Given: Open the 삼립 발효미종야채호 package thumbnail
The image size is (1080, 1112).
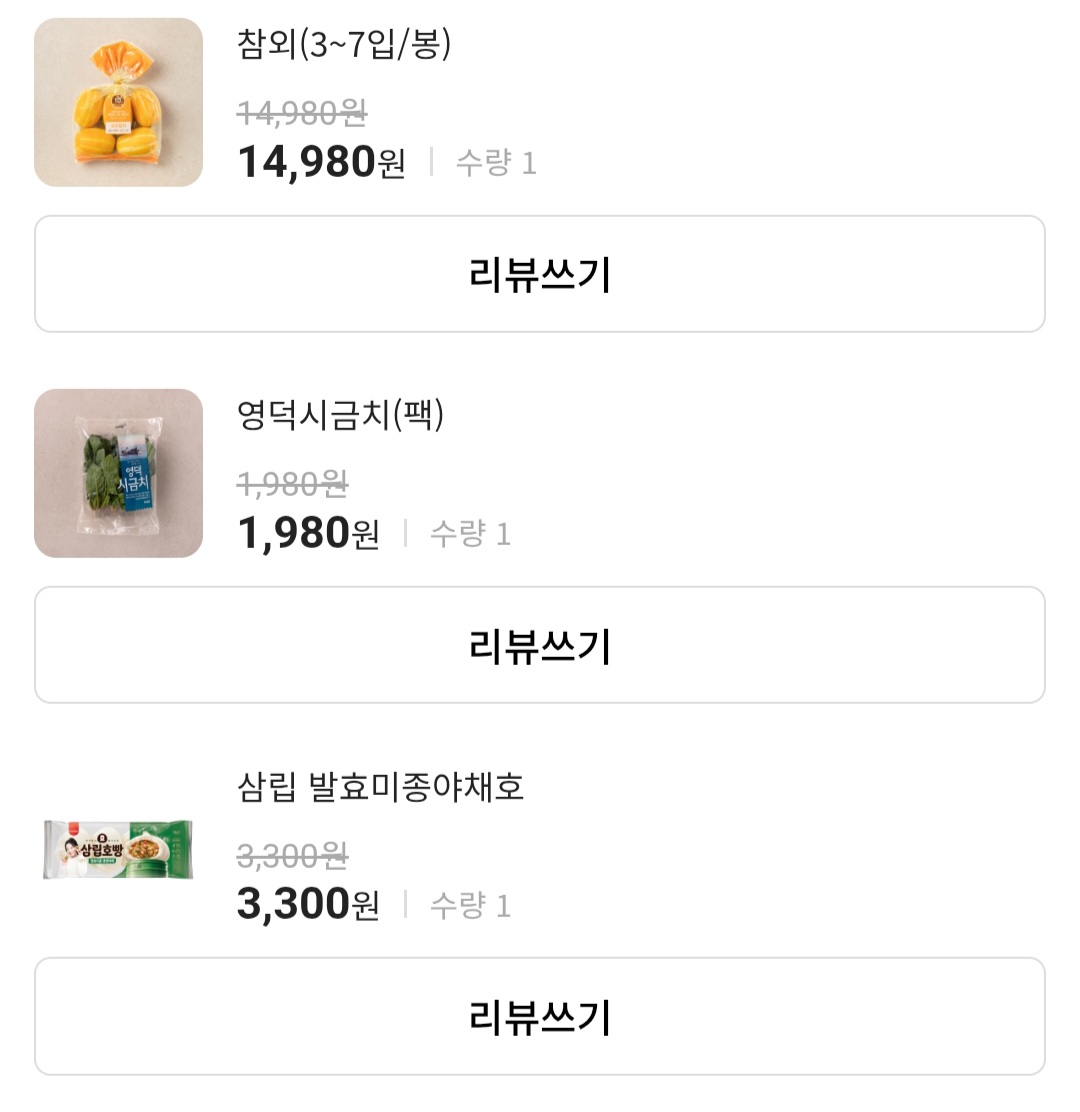Looking at the screenshot, I should [117, 852].
